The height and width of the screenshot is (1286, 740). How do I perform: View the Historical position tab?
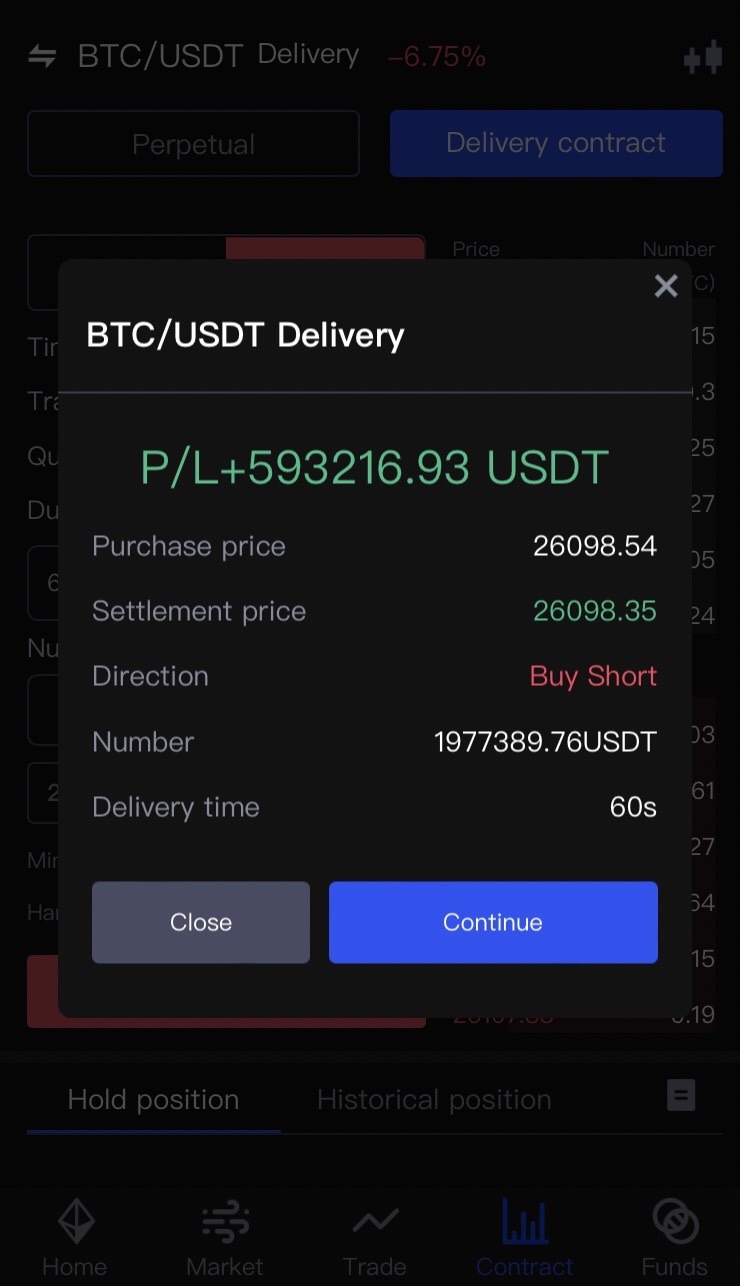coord(434,1100)
